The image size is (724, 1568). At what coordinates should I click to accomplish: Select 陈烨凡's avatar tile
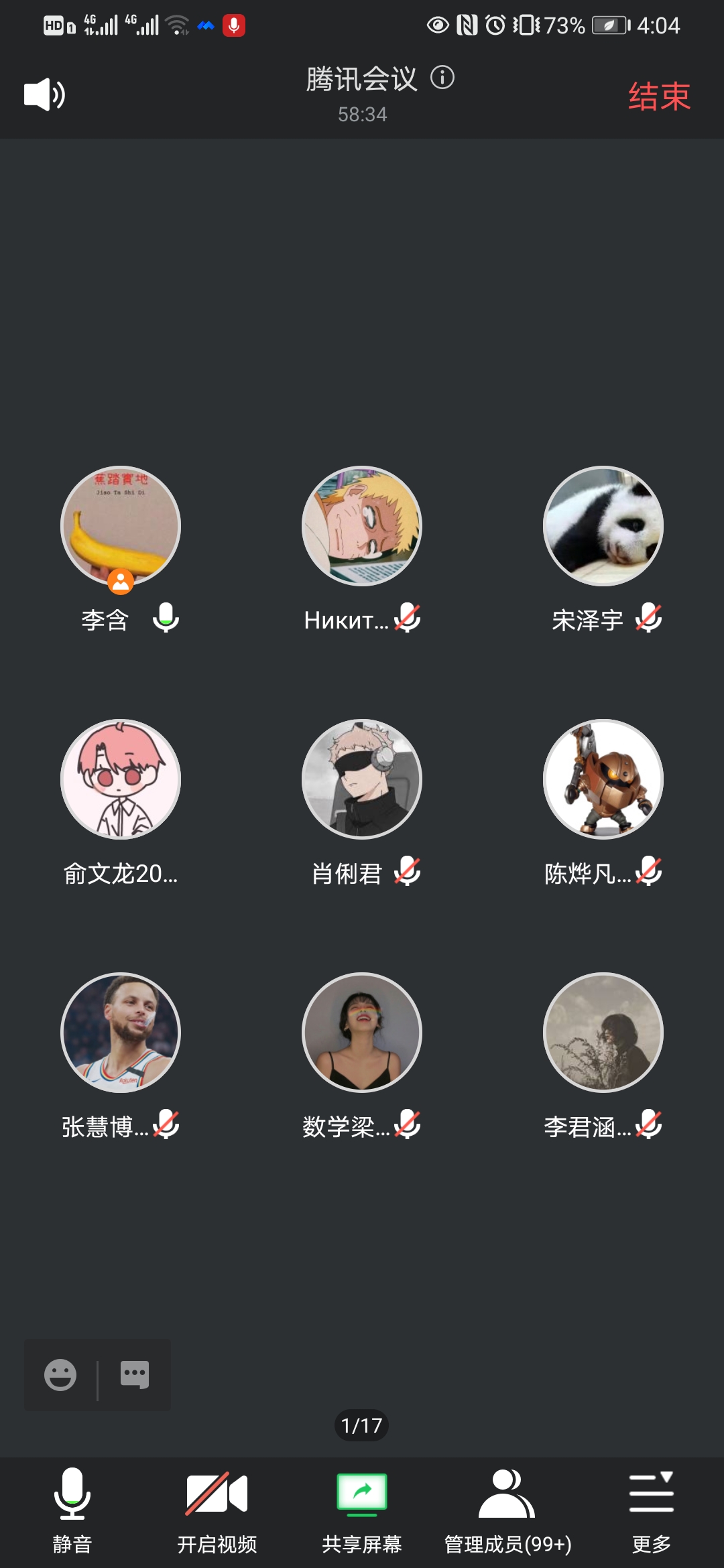pos(603,779)
